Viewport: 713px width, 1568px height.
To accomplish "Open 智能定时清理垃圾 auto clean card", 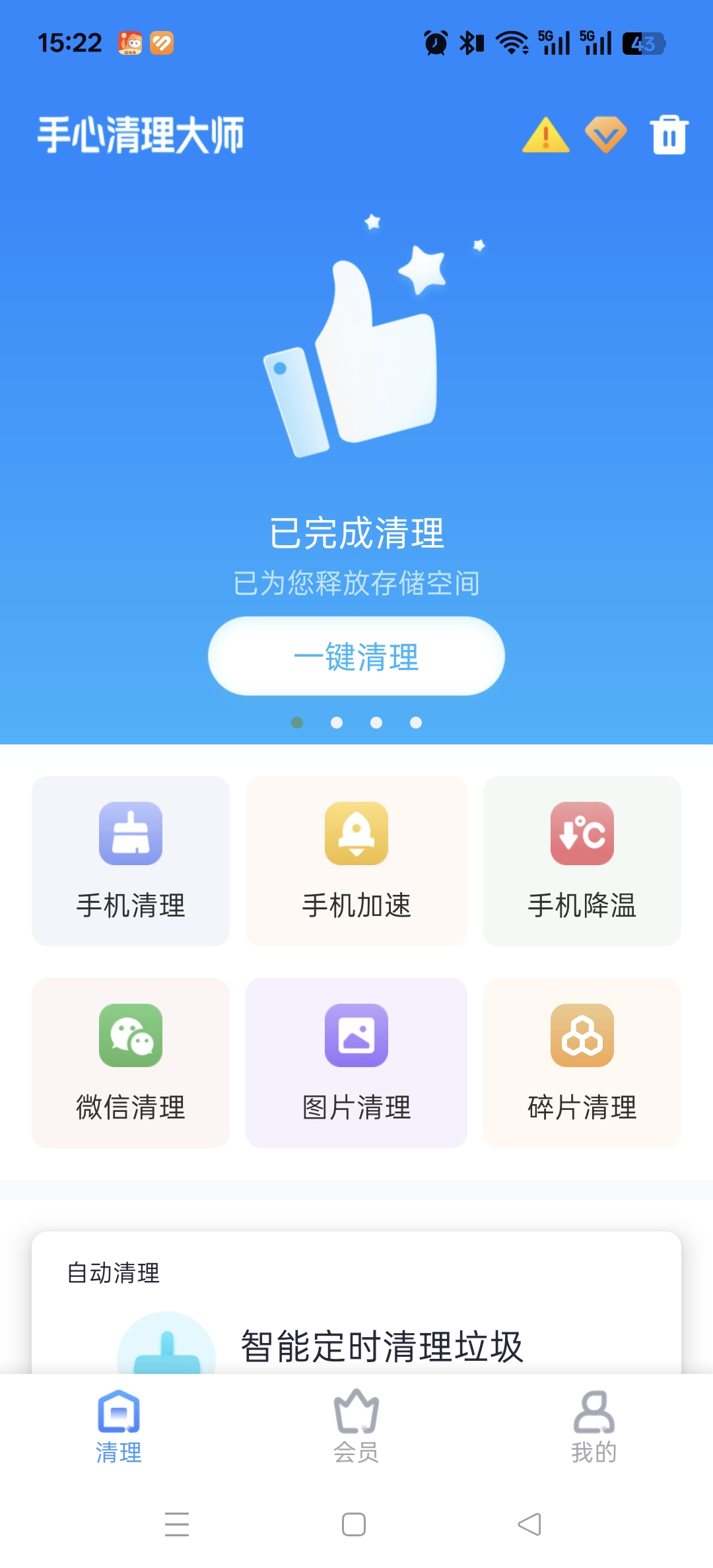I will coord(382,1345).
